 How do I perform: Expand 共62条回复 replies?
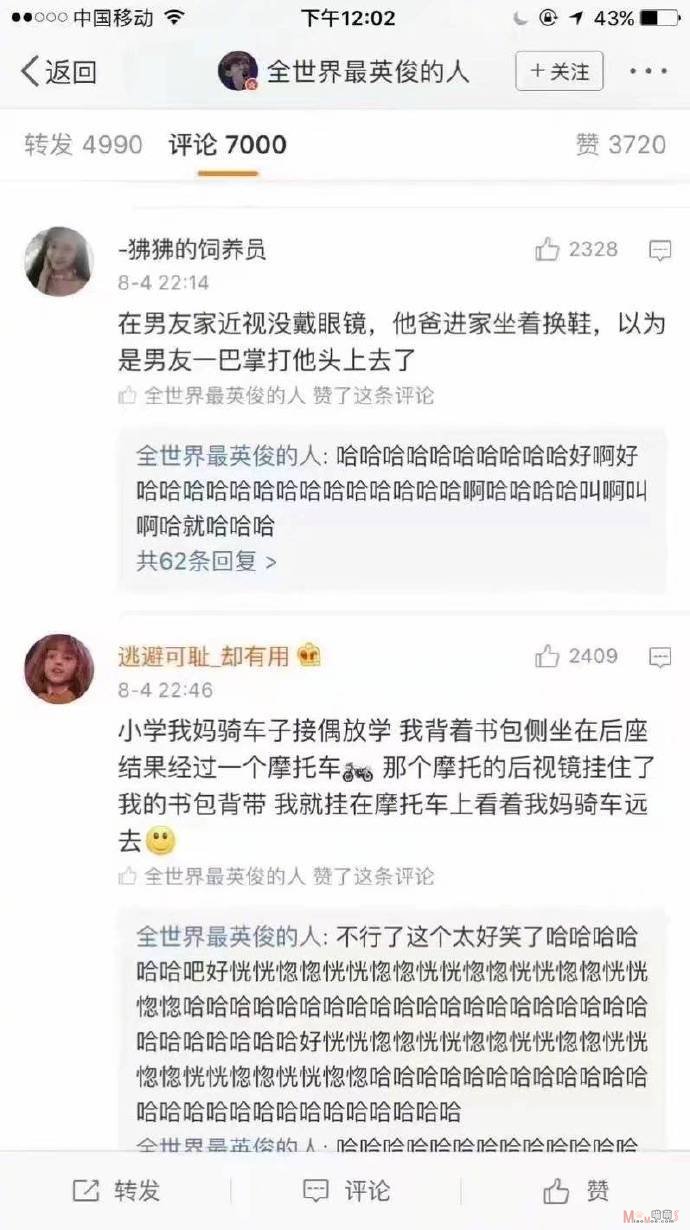tap(206, 561)
